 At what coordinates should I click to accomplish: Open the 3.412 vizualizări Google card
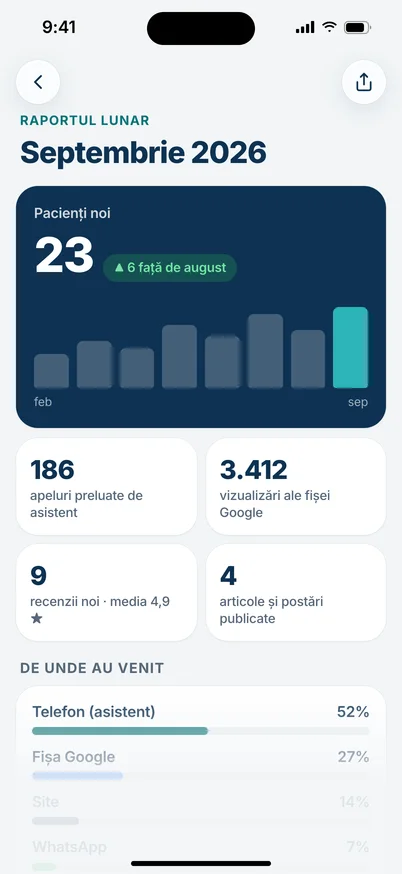click(x=296, y=487)
